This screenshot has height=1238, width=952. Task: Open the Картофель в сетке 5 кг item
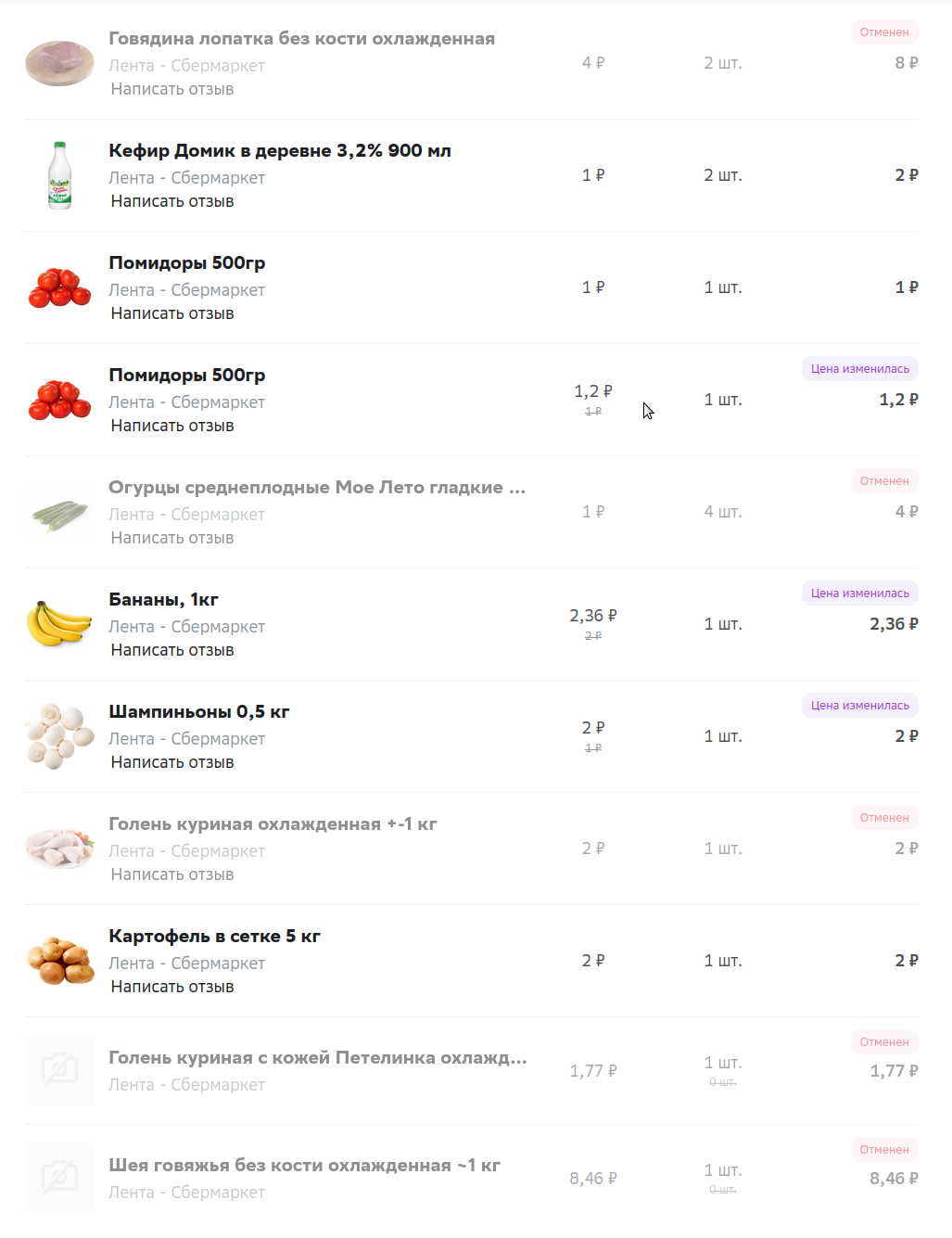coord(215,936)
